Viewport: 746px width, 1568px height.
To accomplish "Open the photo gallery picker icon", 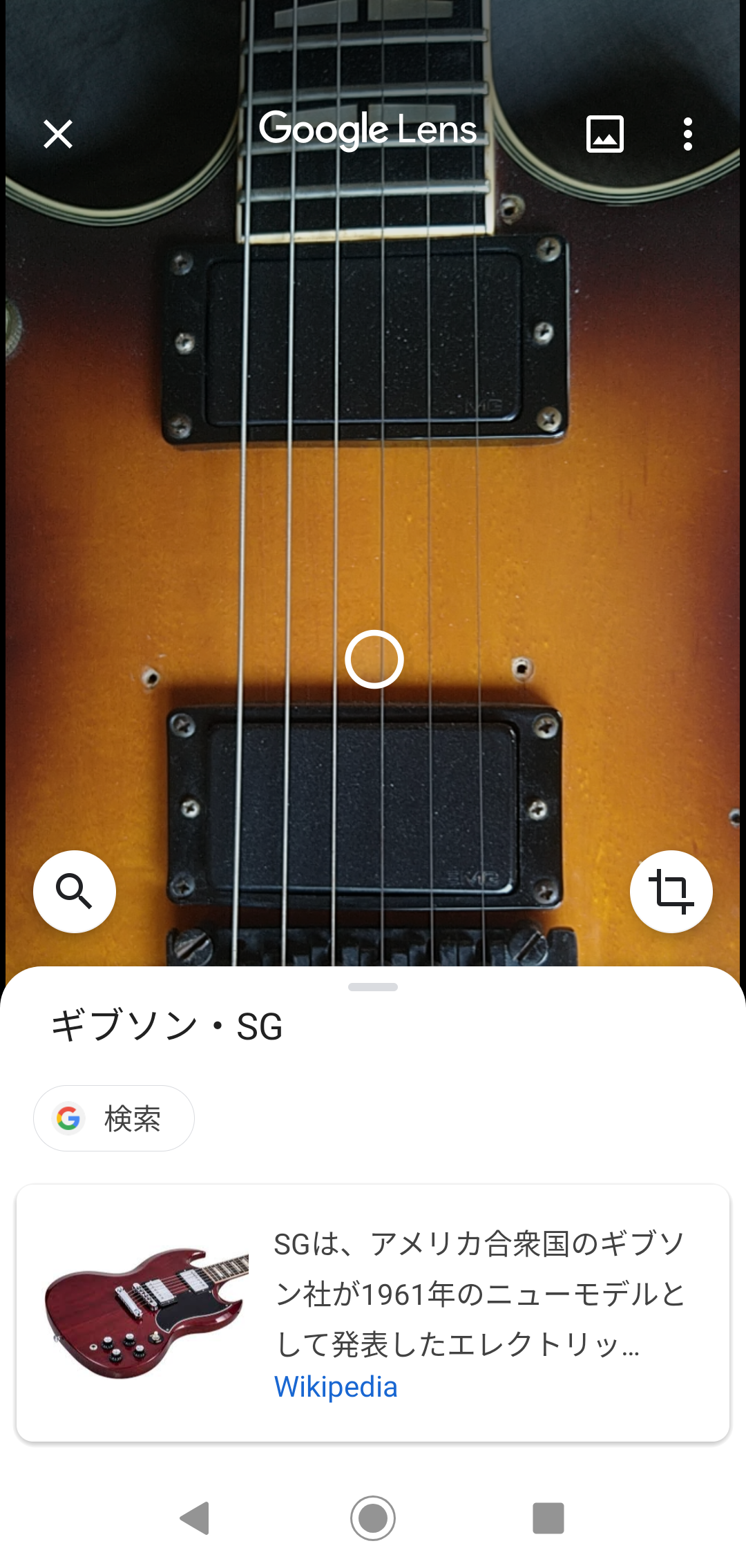I will coord(604,133).
